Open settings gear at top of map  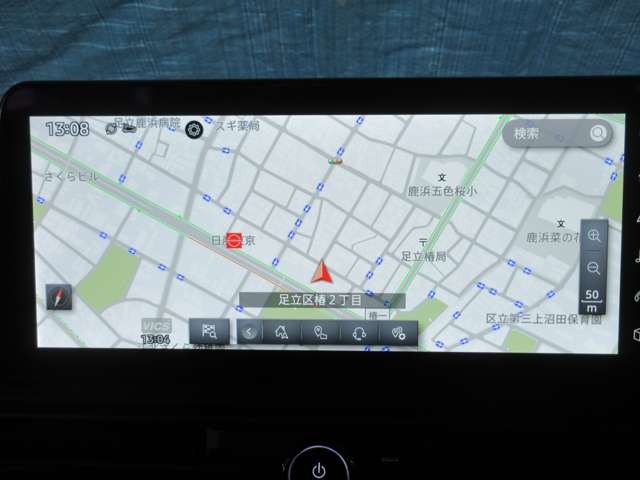pyautogui.click(x=194, y=129)
